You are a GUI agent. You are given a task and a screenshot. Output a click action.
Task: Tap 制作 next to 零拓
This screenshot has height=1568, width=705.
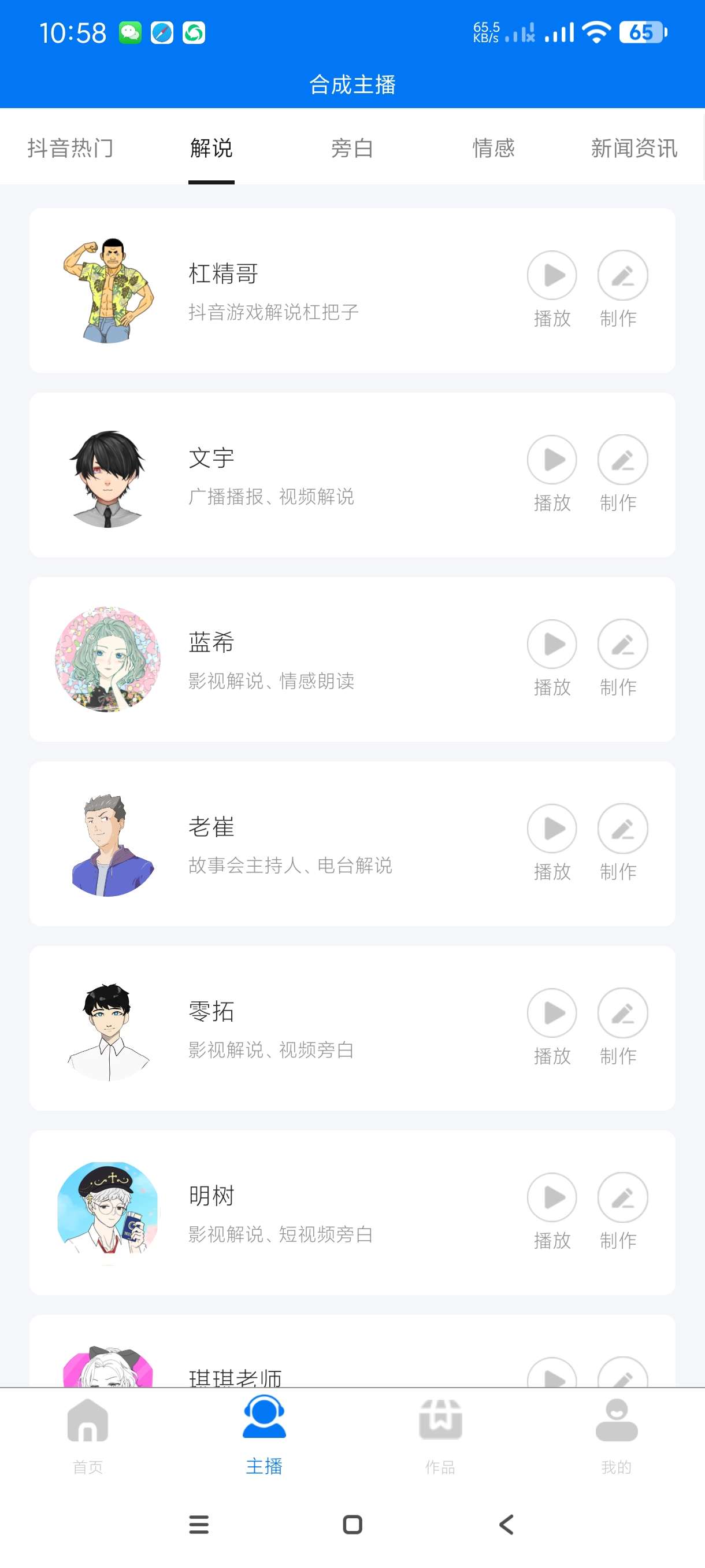622,1014
